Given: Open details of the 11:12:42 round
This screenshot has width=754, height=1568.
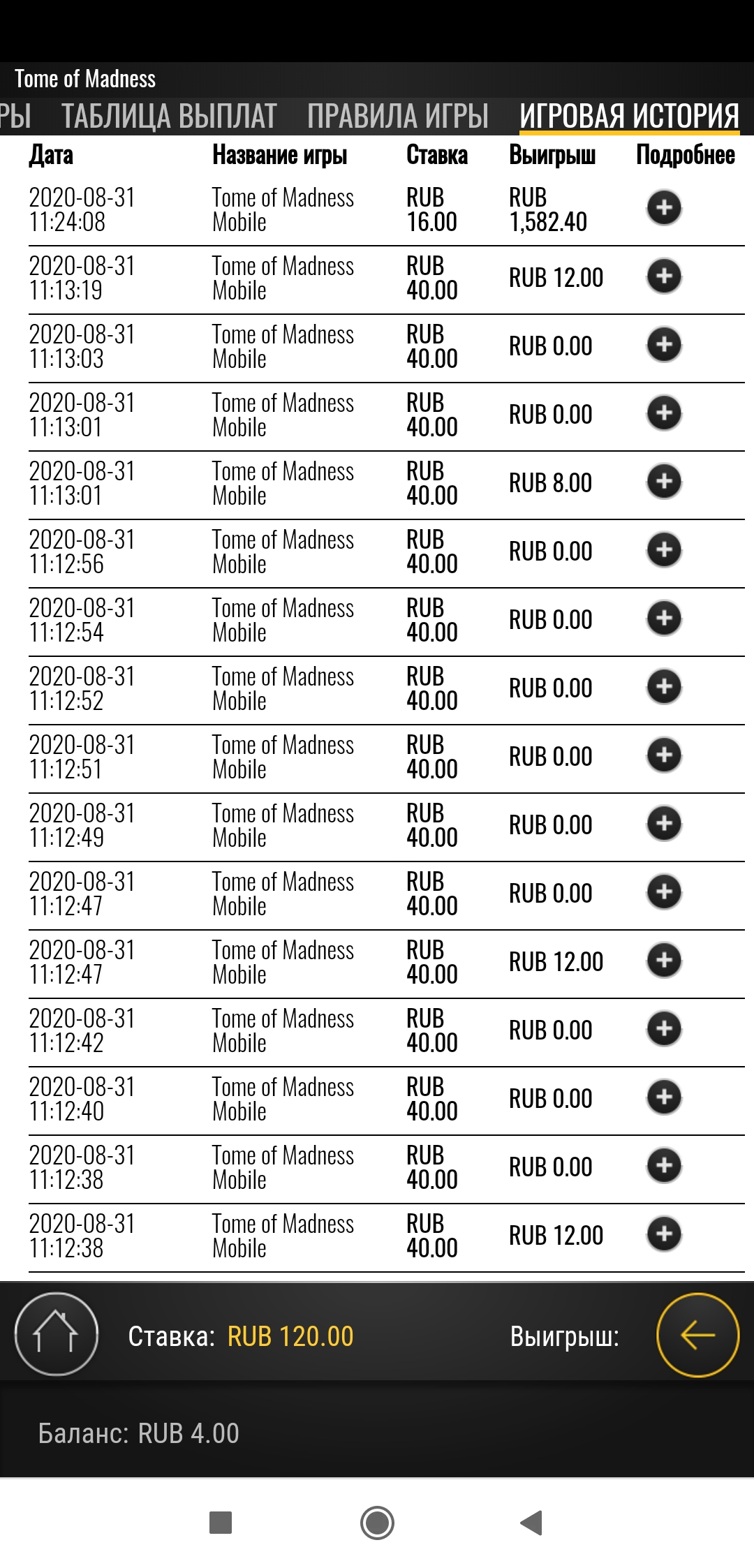Looking at the screenshot, I should pos(664,1028).
